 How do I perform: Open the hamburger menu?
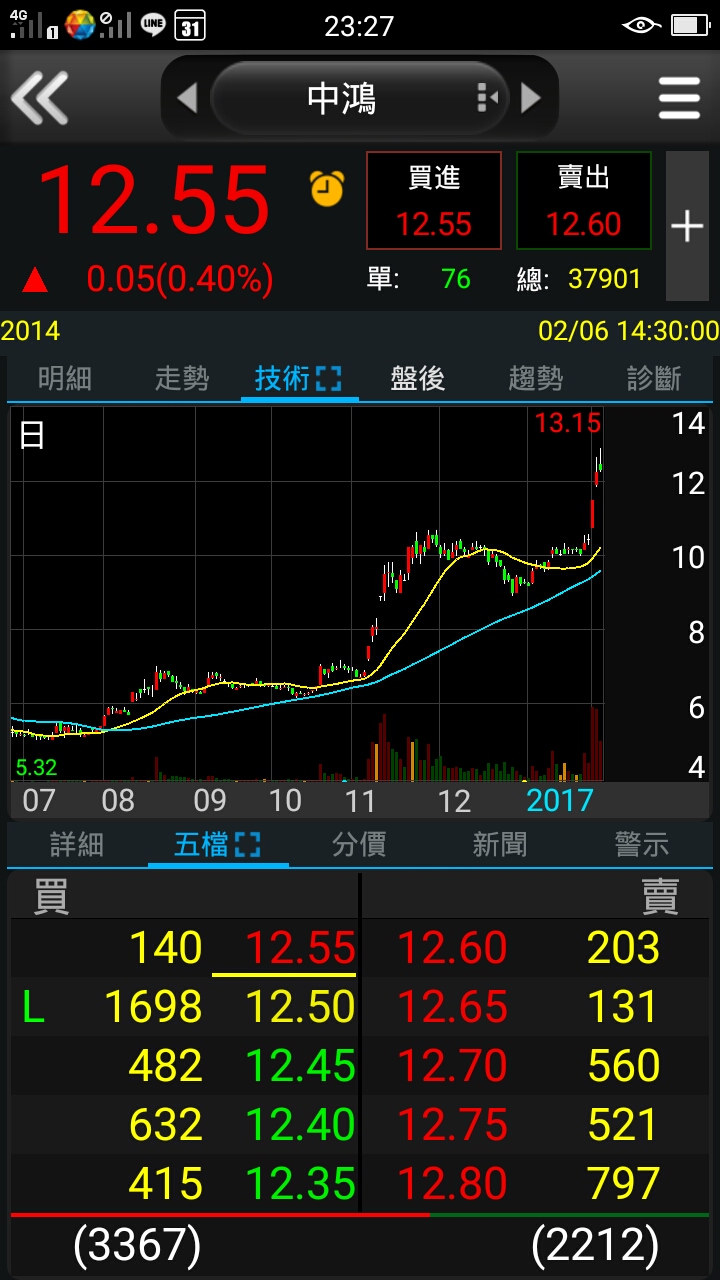pyautogui.click(x=679, y=98)
